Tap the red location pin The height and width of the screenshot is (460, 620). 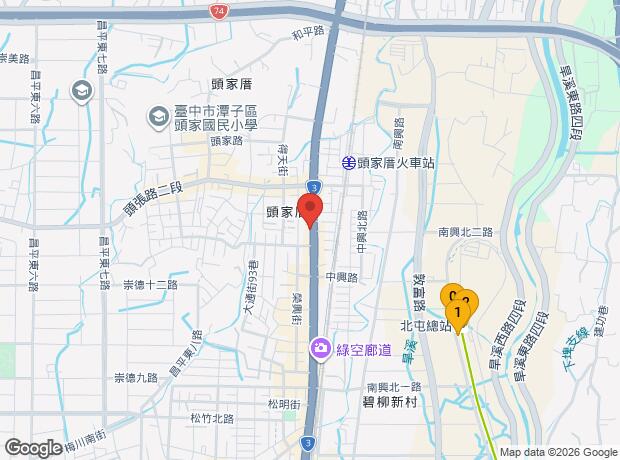click(x=312, y=213)
